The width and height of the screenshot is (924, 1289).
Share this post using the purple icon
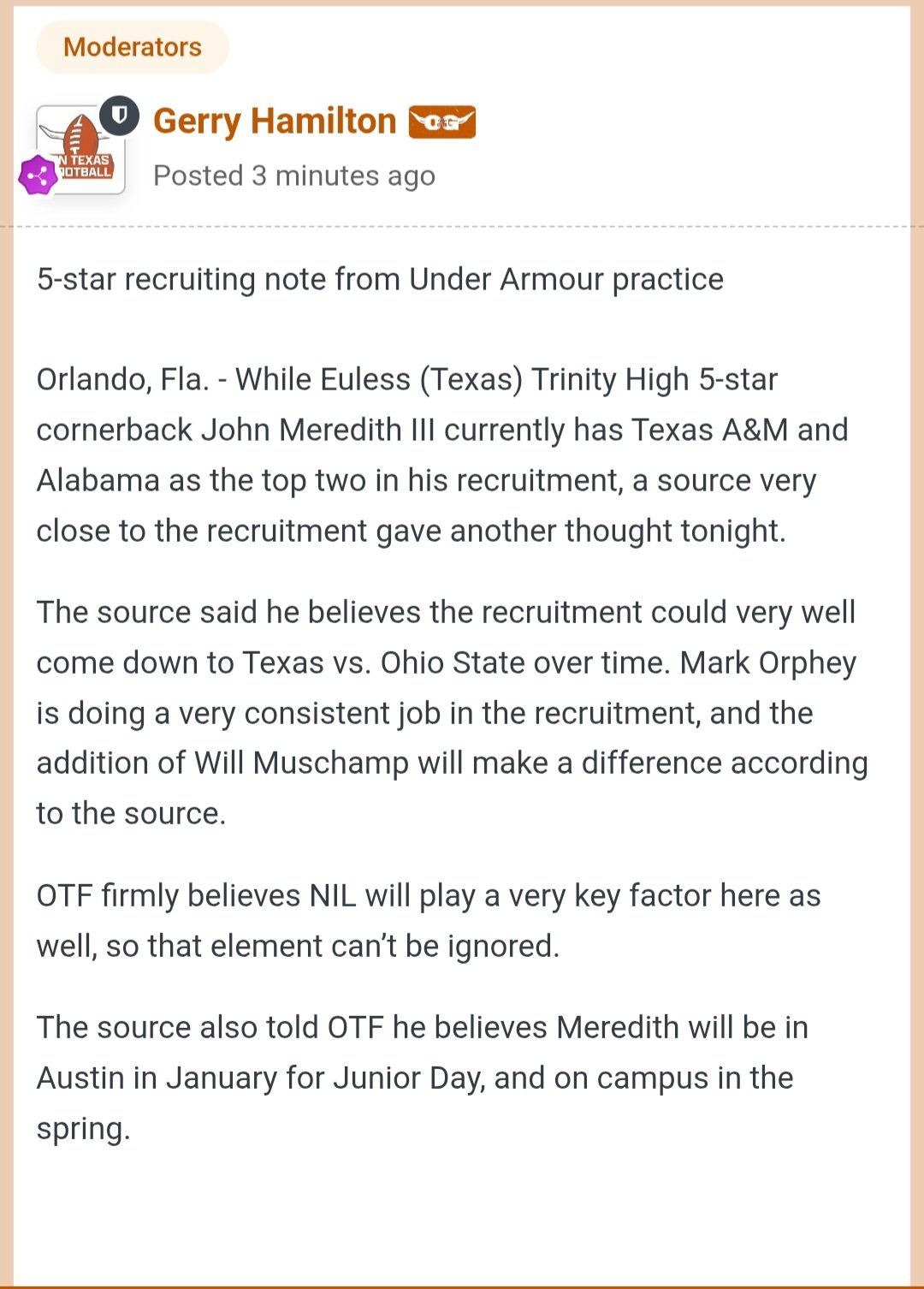[x=38, y=176]
